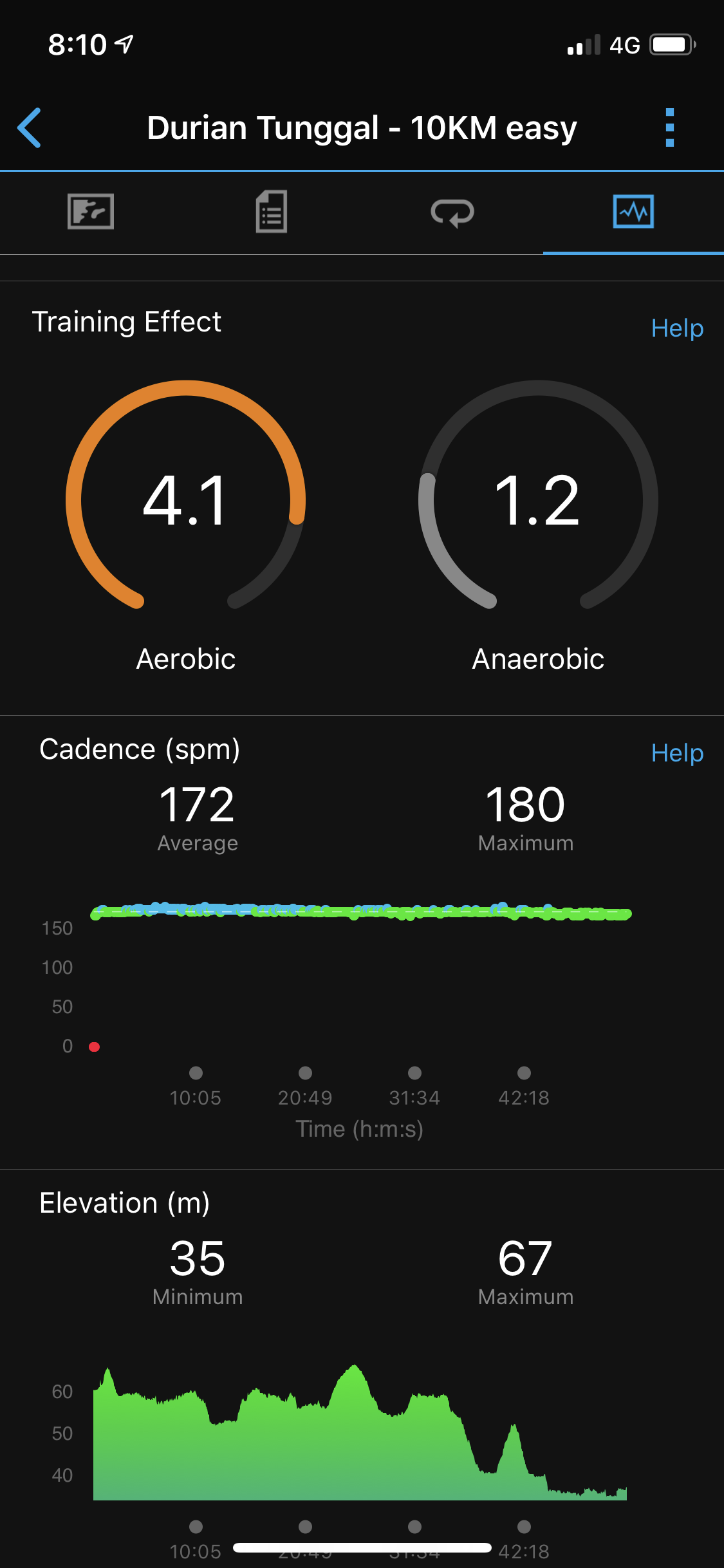This screenshot has width=724, height=1568.
Task: Open the three-dot overflow menu
Action: point(669,127)
